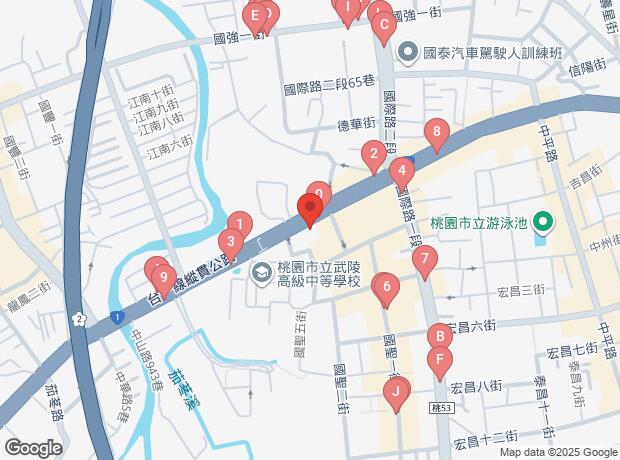Select map marker E
The image size is (620, 460).
tap(255, 16)
